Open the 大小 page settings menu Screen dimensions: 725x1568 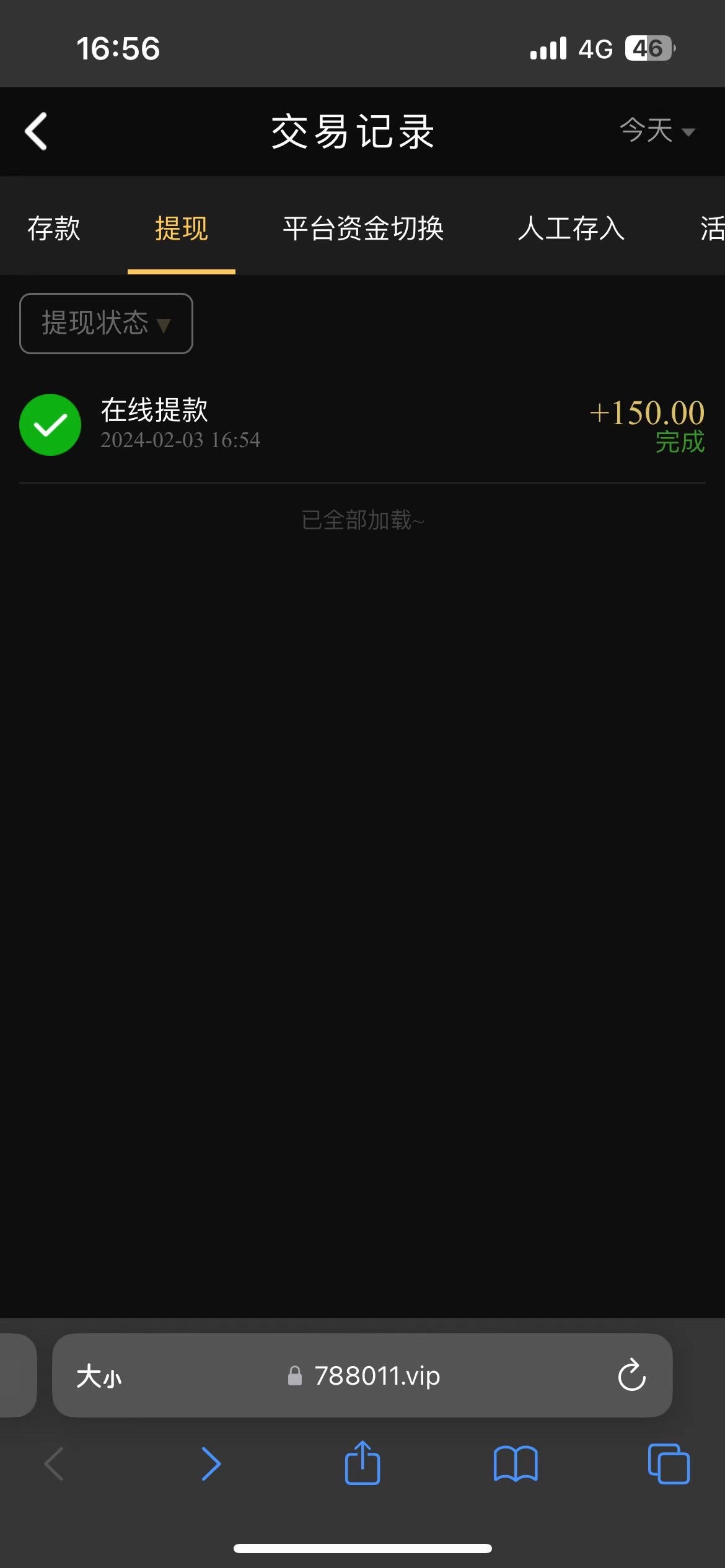click(x=99, y=1376)
